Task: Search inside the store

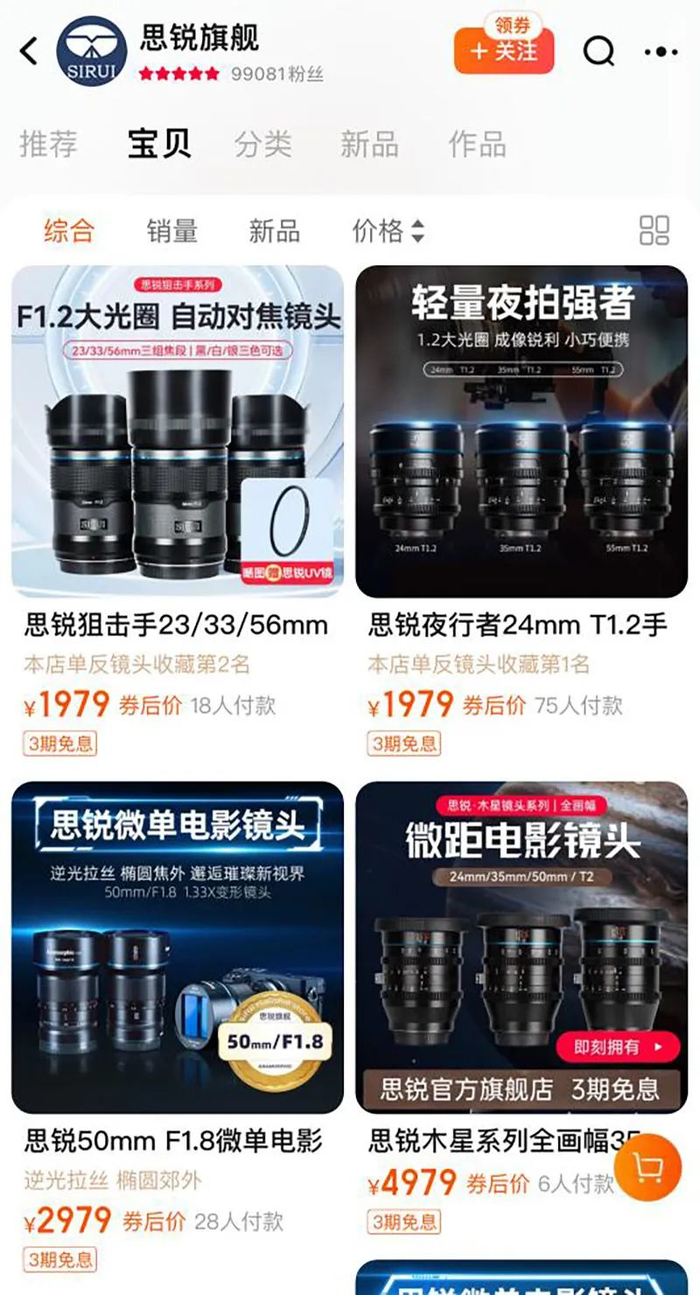Action: (x=598, y=51)
